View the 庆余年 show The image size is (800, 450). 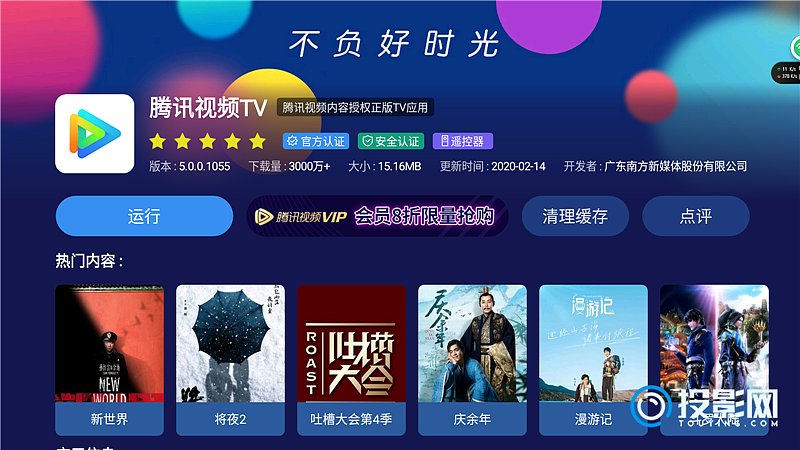[x=472, y=358]
